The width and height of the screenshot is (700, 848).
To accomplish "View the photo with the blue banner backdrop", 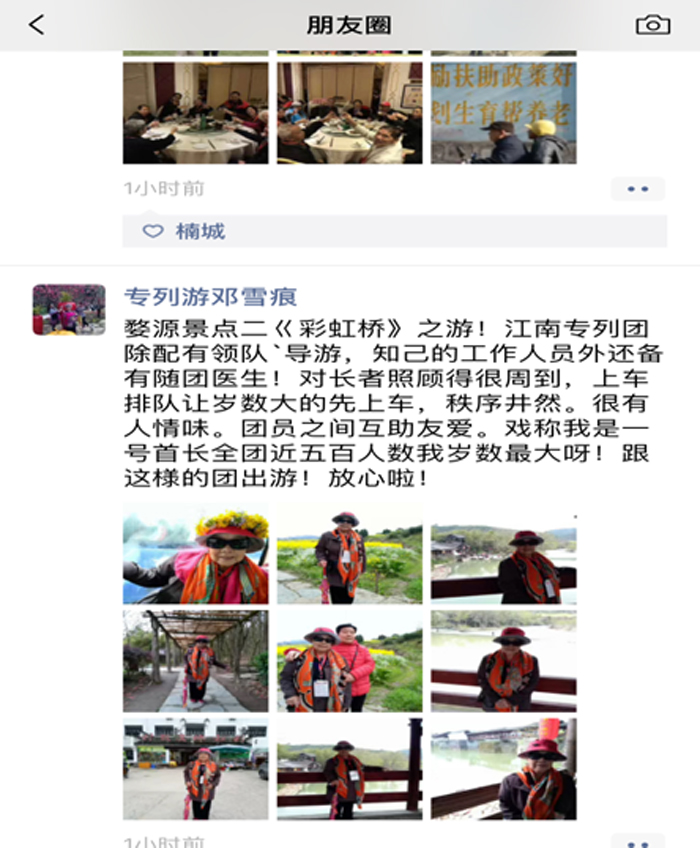I will click(503, 113).
